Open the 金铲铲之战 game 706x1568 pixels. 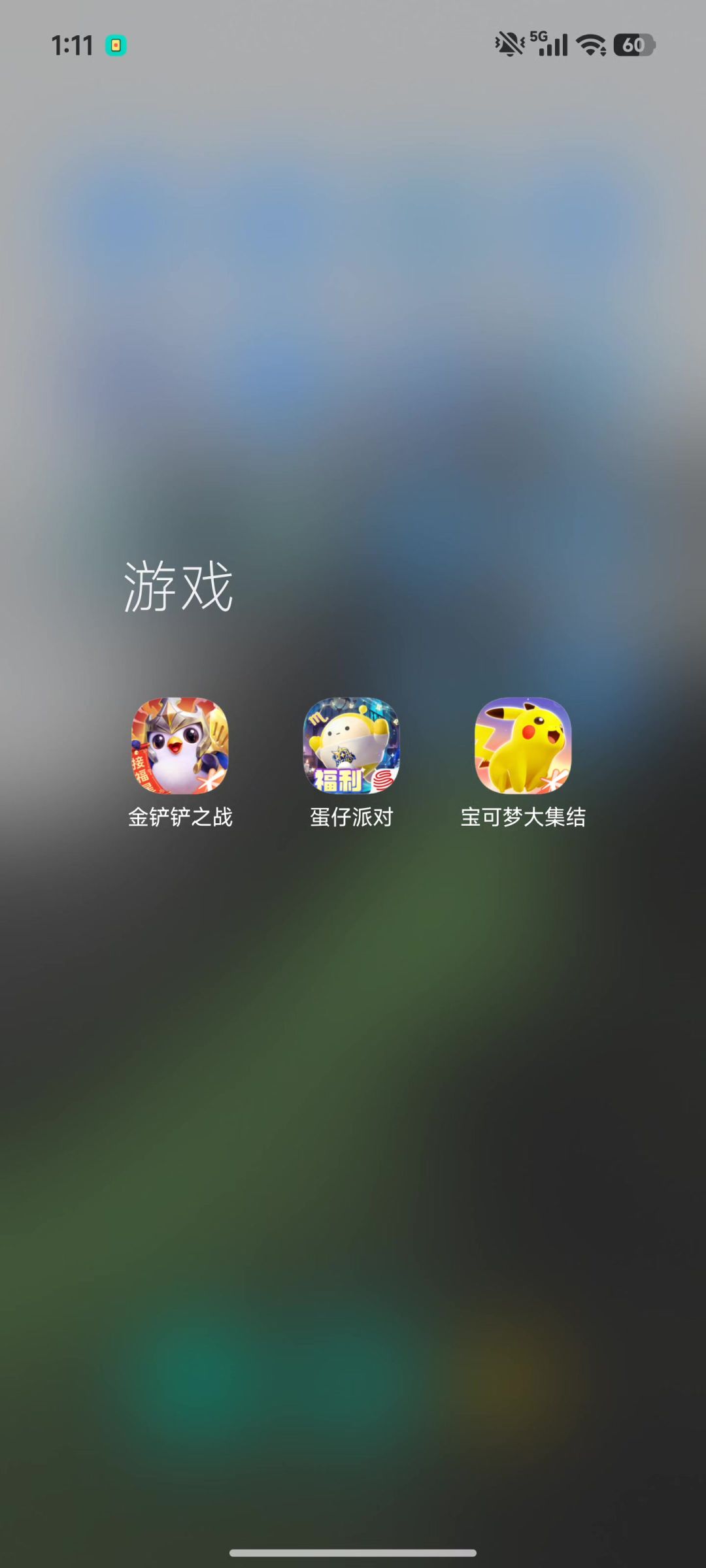coord(180,745)
